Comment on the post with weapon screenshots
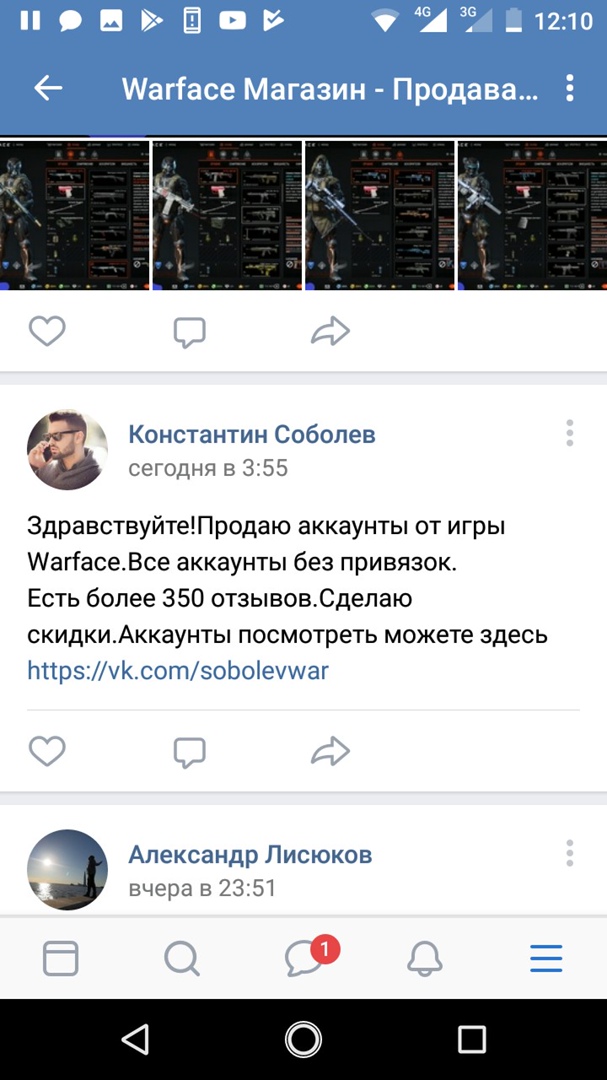The height and width of the screenshot is (1080, 607). [x=189, y=331]
